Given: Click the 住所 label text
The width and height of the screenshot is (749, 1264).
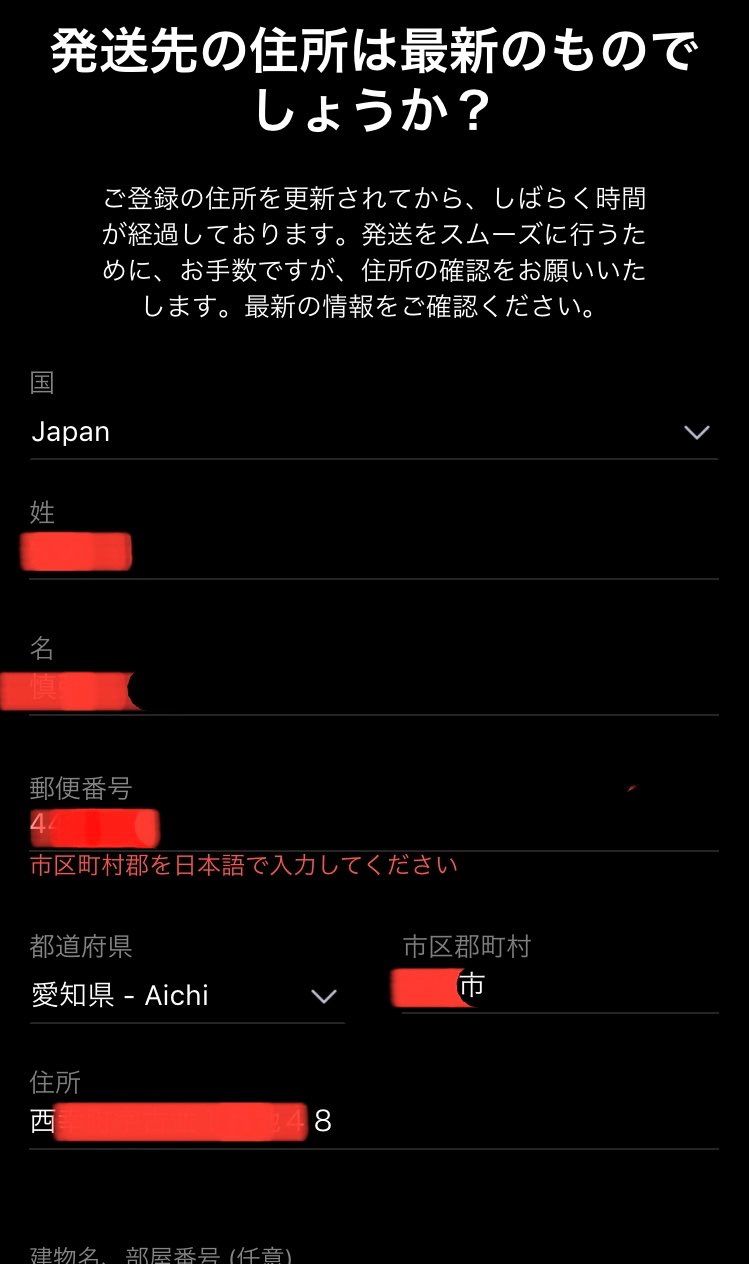Looking at the screenshot, I should (53, 1082).
